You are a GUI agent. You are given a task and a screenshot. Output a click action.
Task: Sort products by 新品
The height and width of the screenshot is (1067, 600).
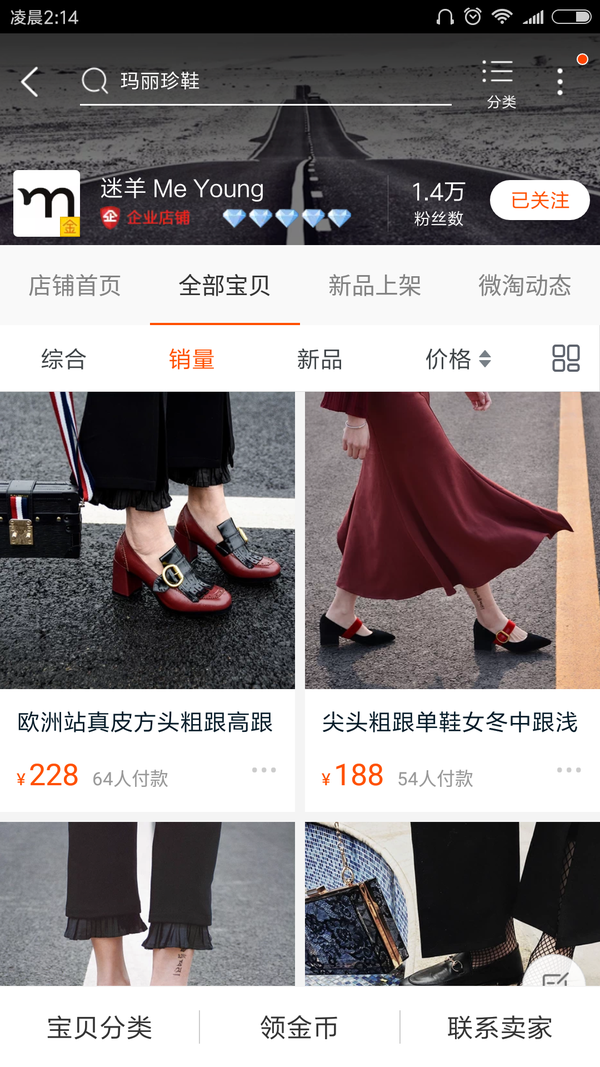point(320,359)
